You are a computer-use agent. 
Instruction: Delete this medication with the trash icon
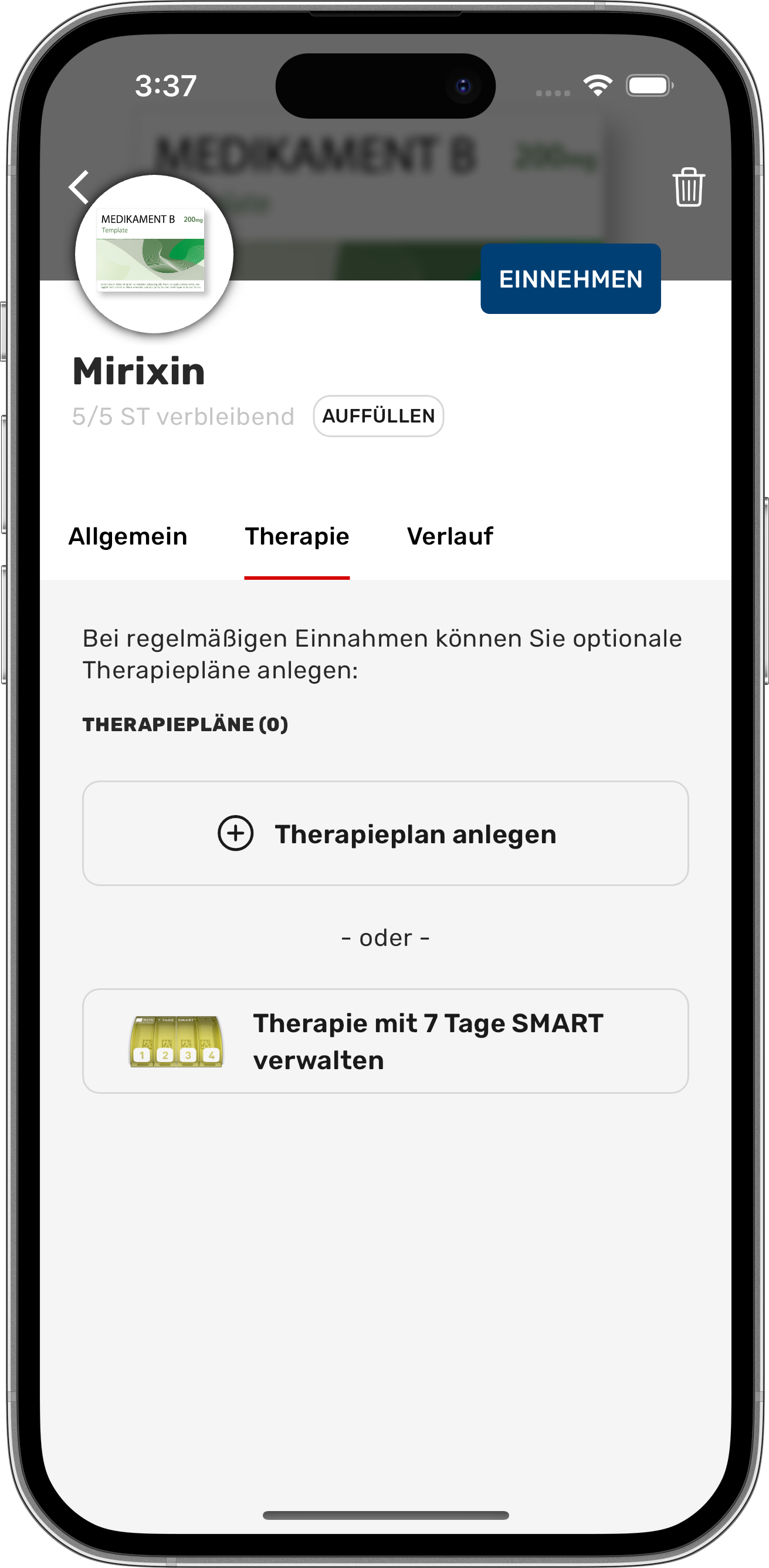688,187
